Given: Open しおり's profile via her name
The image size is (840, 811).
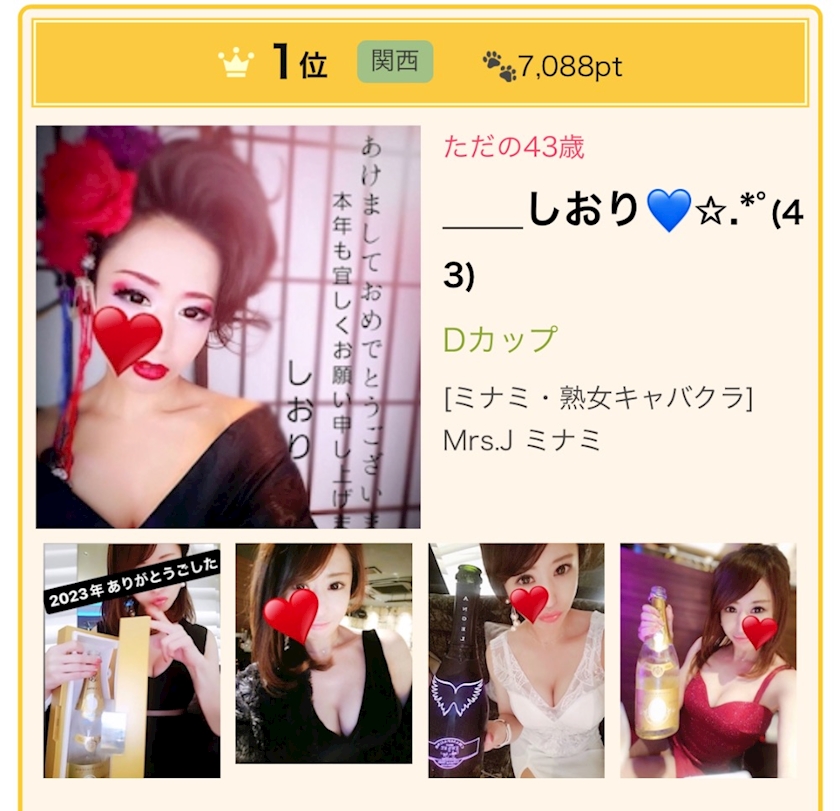Looking at the screenshot, I should pos(623,239).
